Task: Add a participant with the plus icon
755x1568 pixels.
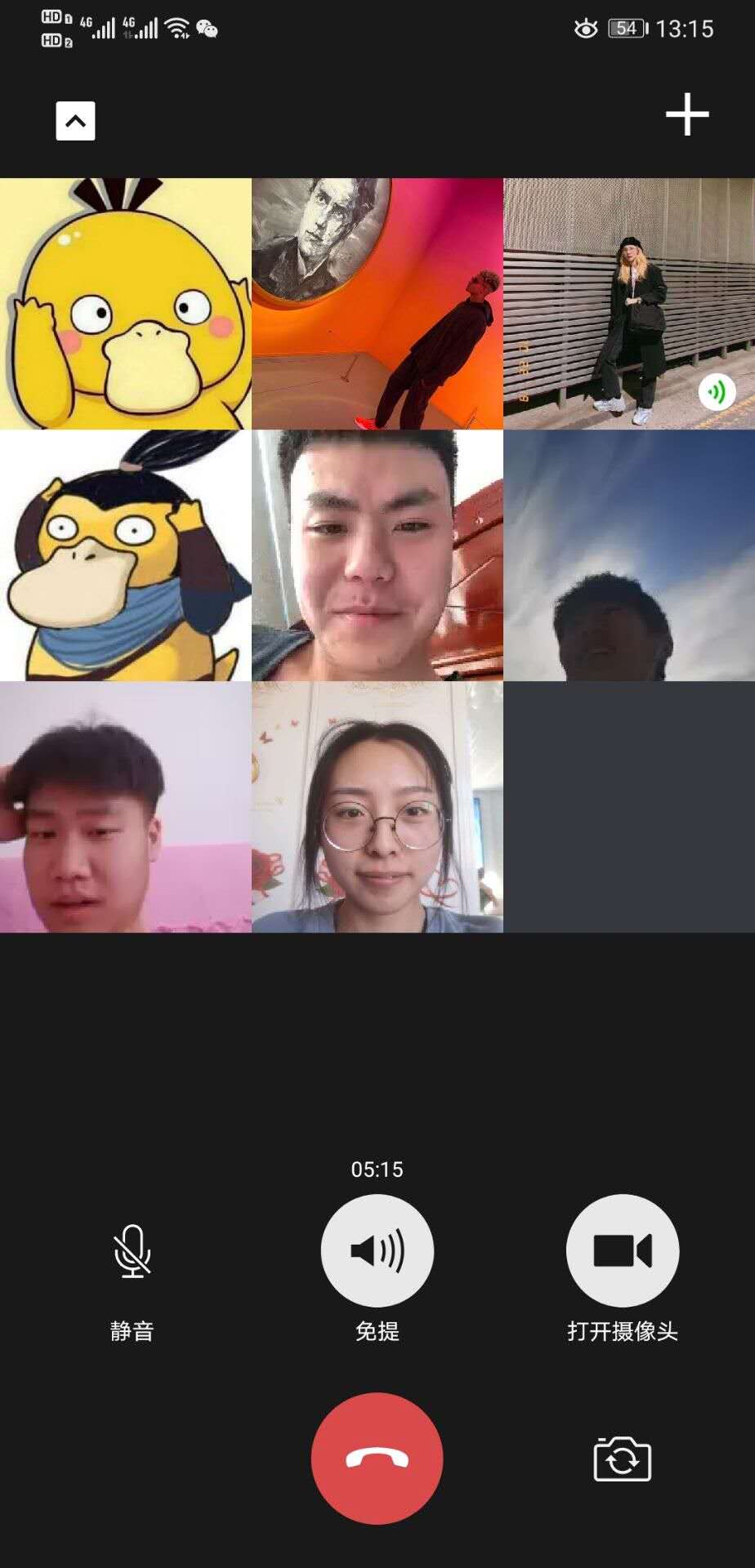Action: tap(687, 114)
